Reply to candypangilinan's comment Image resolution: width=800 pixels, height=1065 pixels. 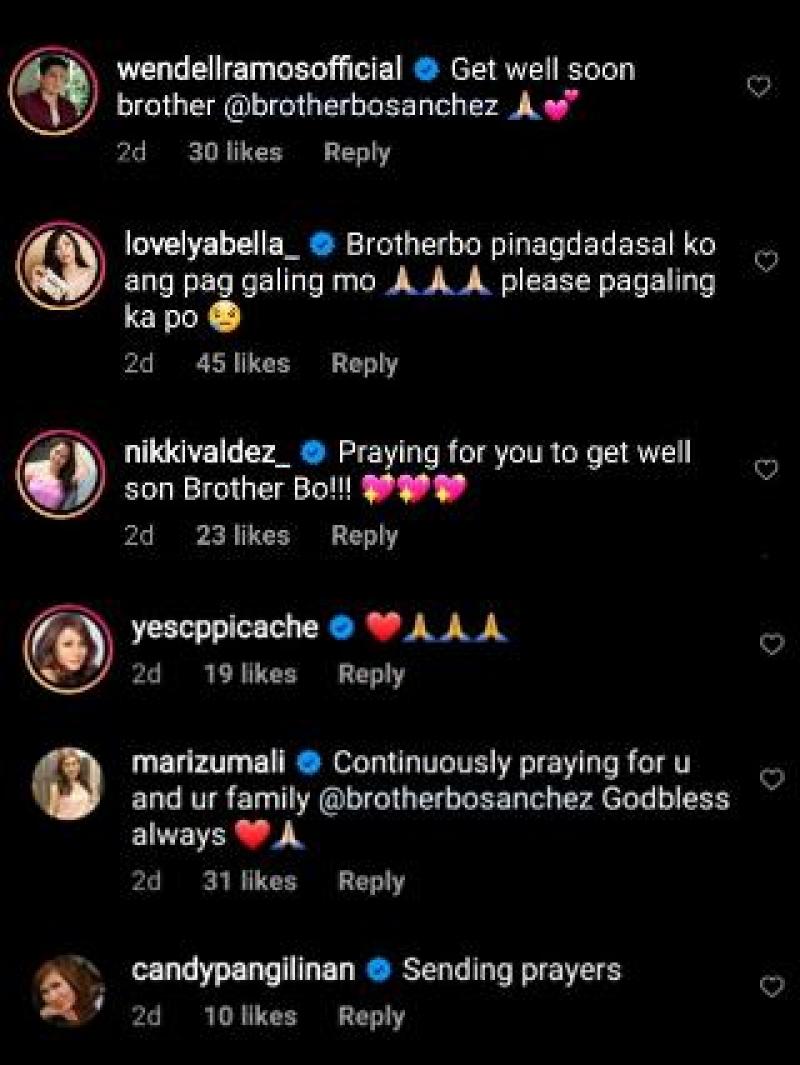pyautogui.click(x=371, y=1017)
